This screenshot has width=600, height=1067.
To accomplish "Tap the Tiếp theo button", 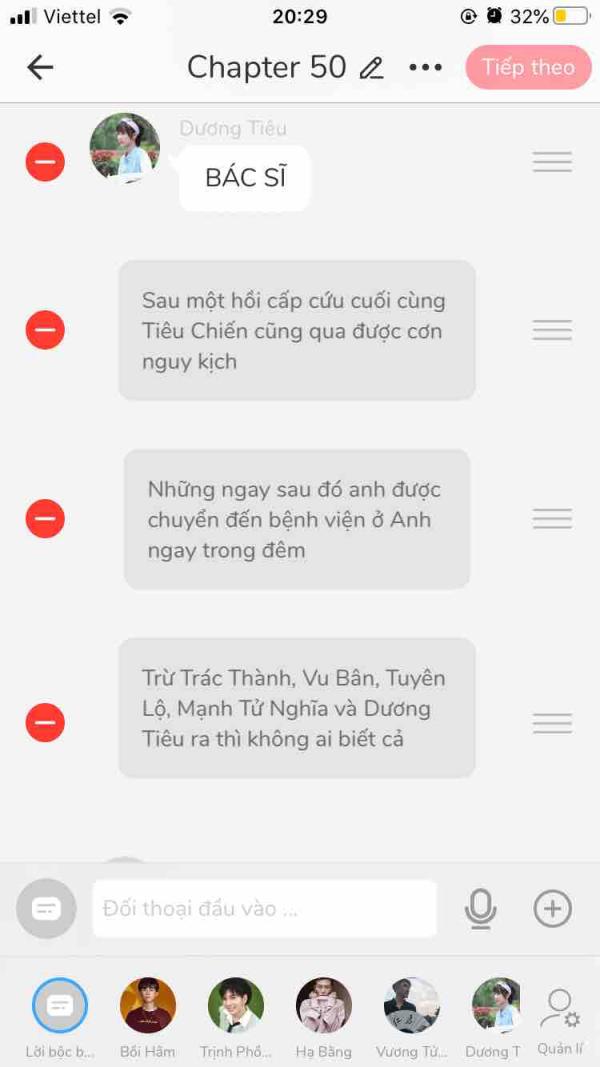I will click(x=529, y=67).
